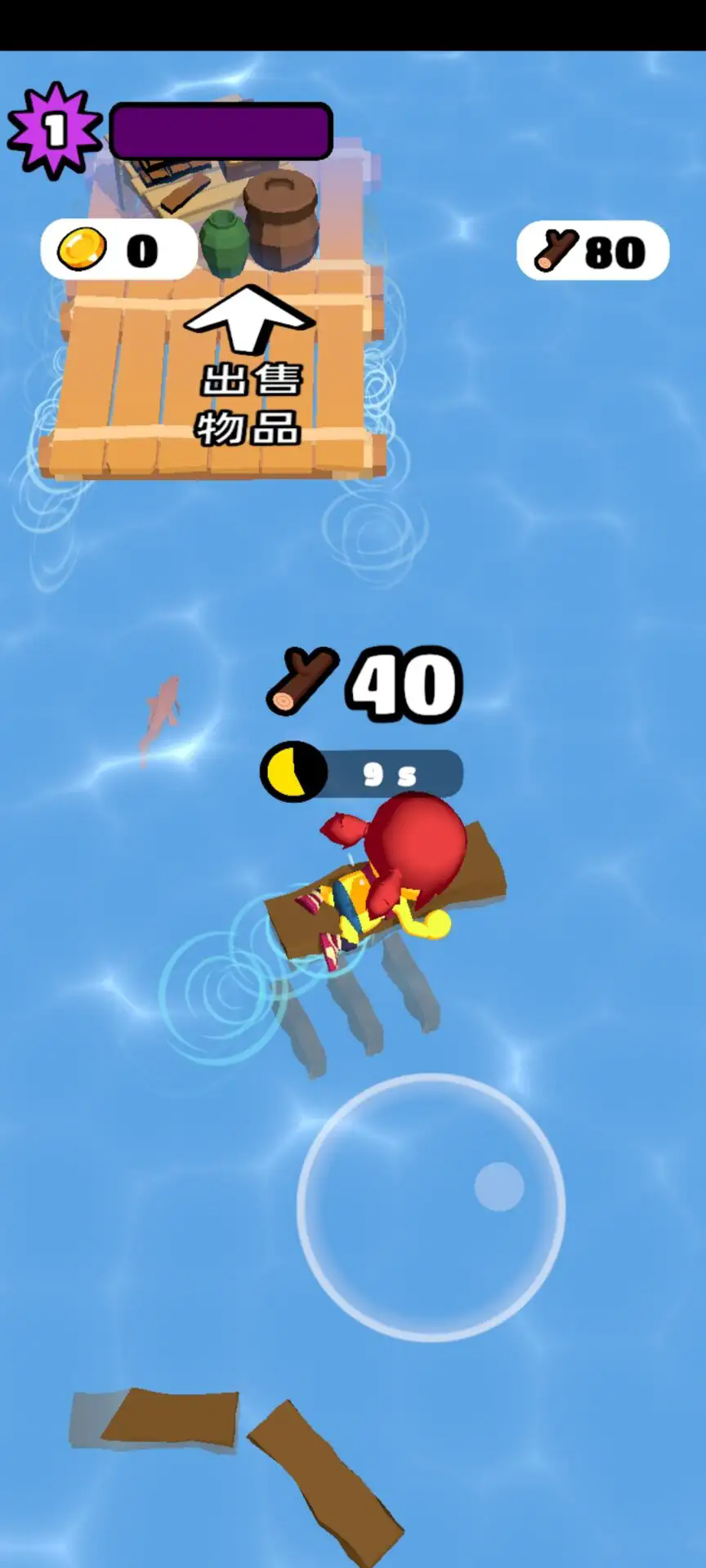Tap the virtual joystick knob

point(498,1186)
